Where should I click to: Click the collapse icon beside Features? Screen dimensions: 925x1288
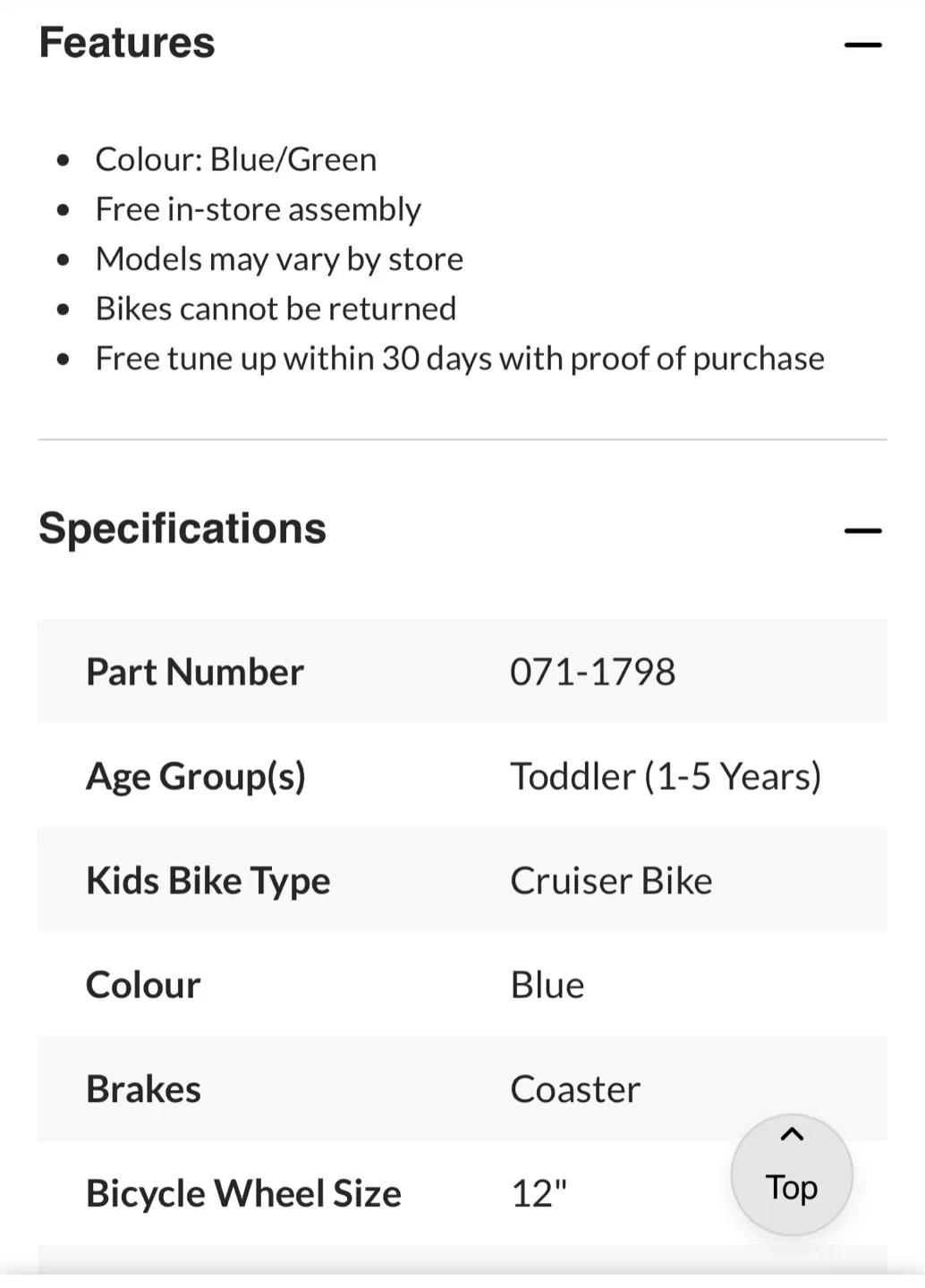[863, 42]
